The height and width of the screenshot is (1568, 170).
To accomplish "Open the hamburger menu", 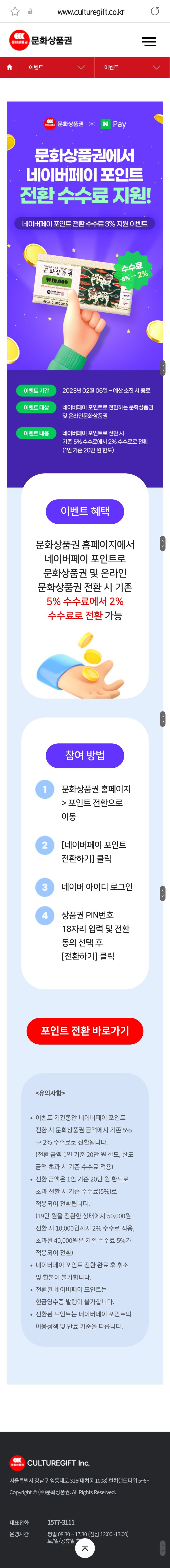I will point(149,41).
